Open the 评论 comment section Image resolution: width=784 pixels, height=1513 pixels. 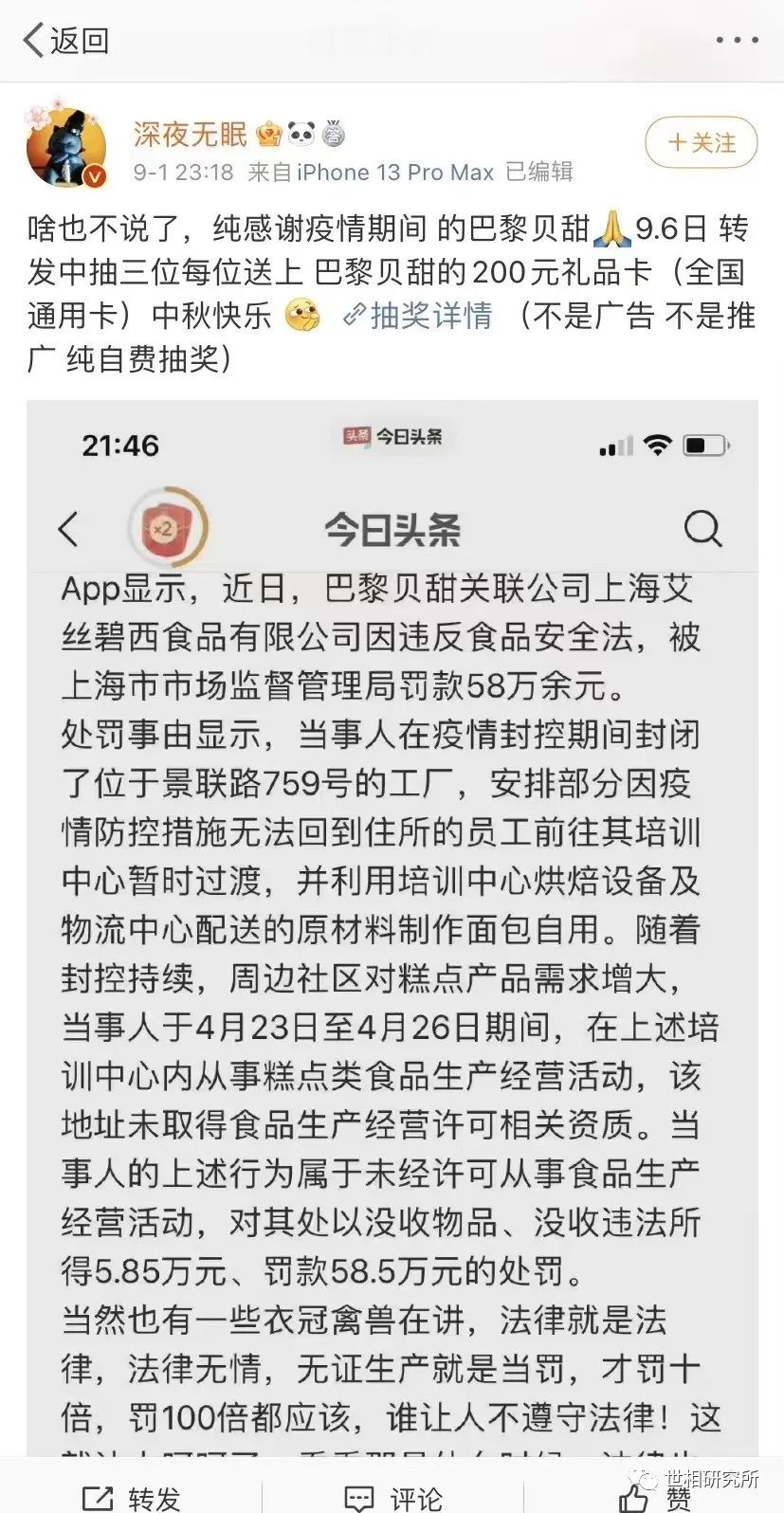click(392, 1497)
